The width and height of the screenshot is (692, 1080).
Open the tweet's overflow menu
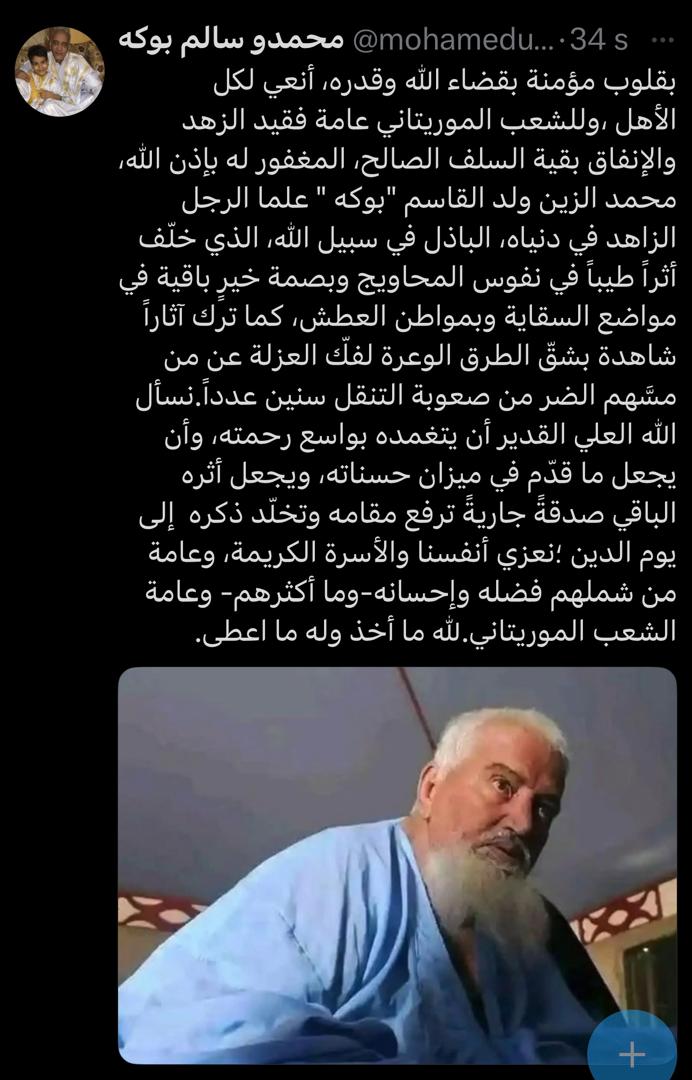pyautogui.click(x=661, y=40)
